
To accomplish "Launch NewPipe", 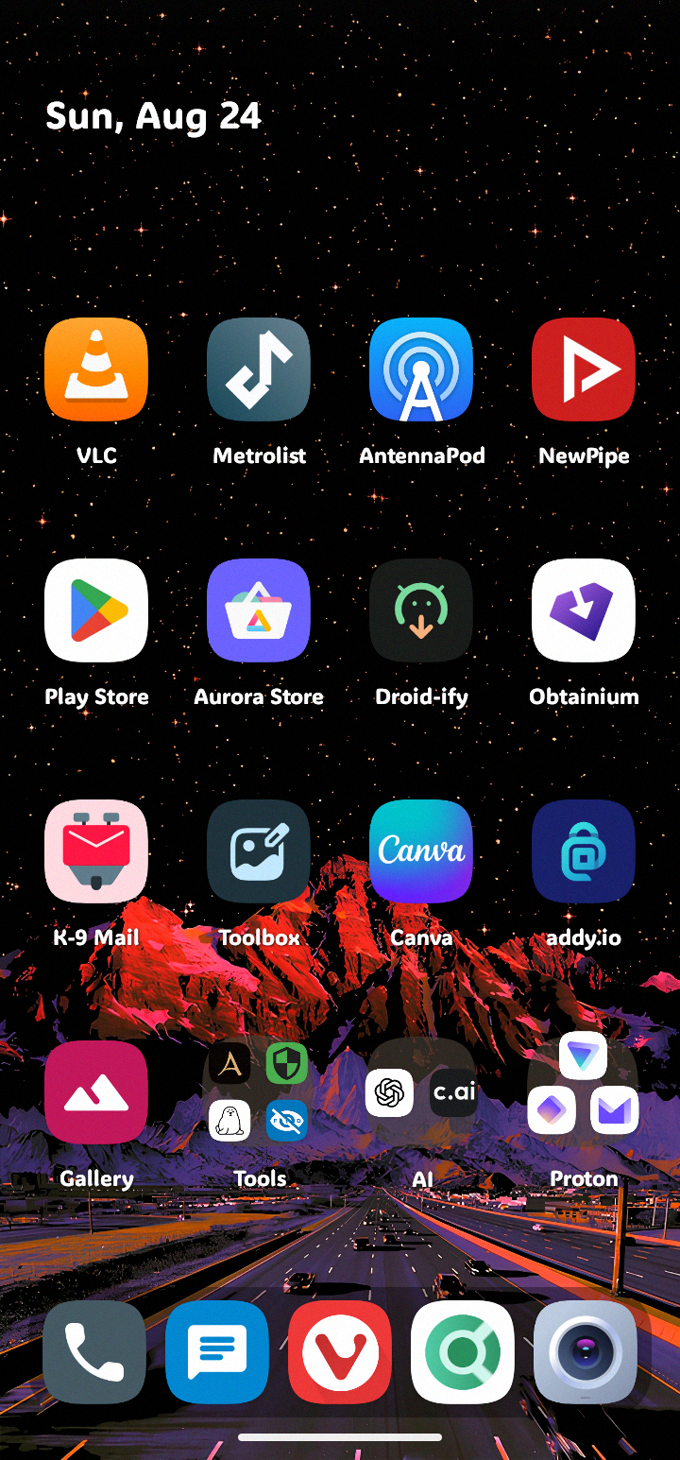I will point(583,370).
